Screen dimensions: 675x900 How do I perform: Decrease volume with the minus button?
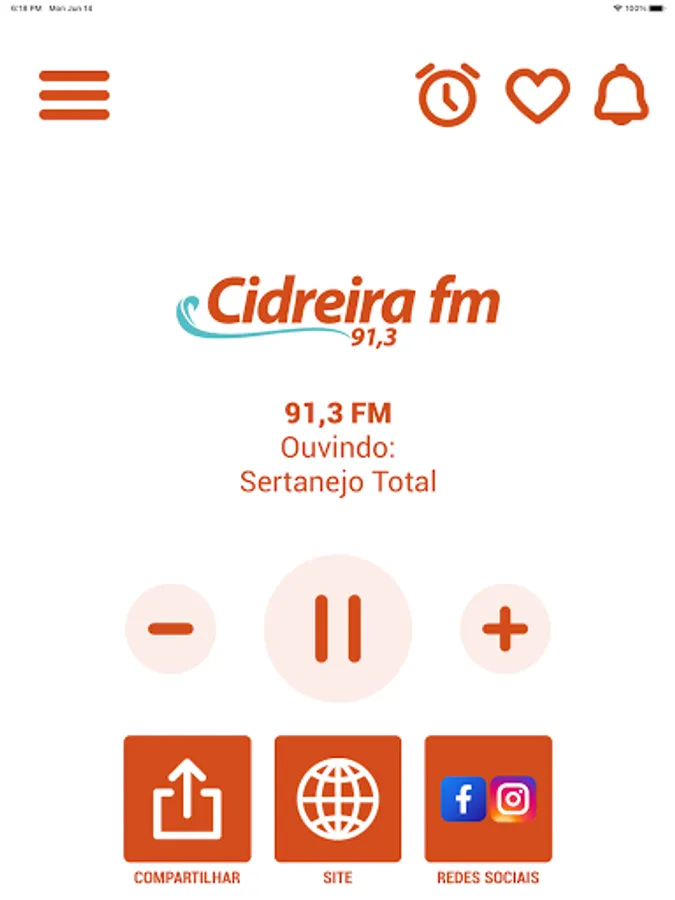171,628
